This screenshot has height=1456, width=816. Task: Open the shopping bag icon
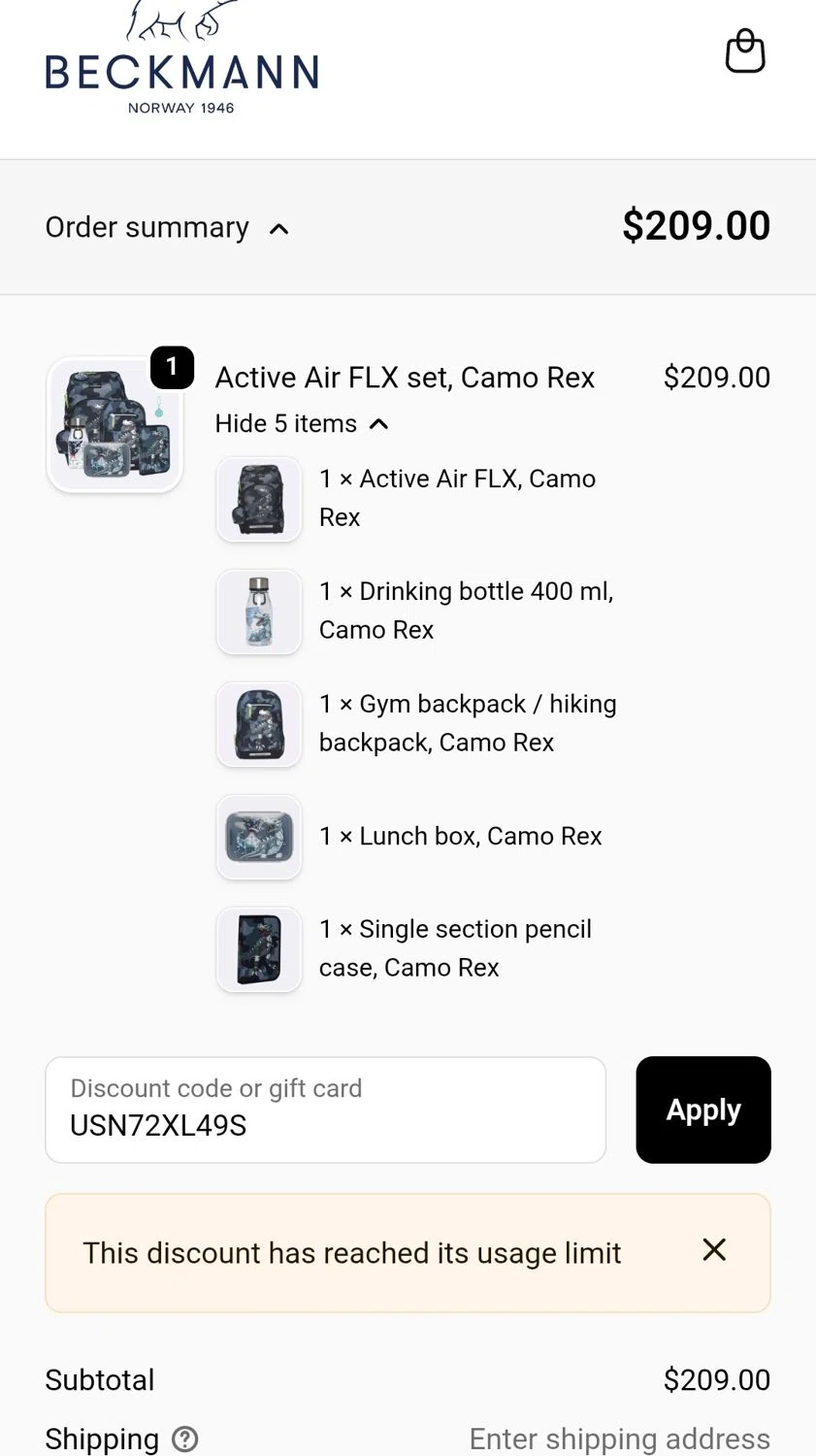(745, 51)
